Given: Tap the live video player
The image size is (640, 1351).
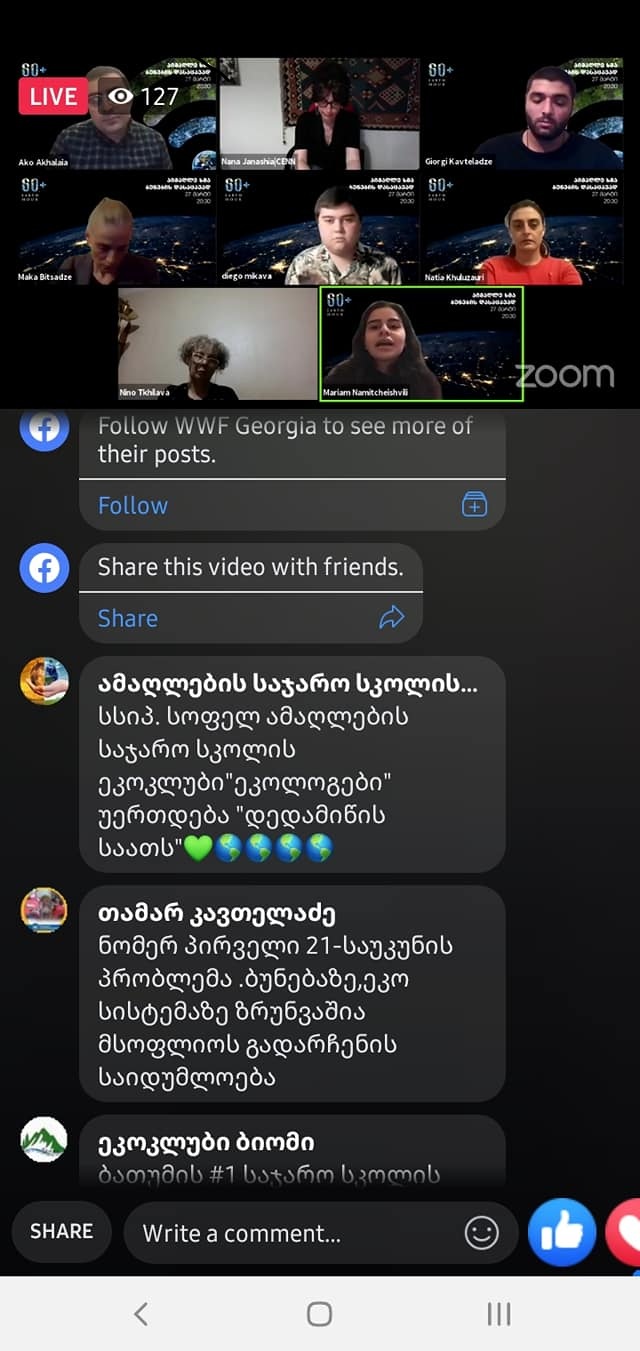Looking at the screenshot, I should click(320, 230).
